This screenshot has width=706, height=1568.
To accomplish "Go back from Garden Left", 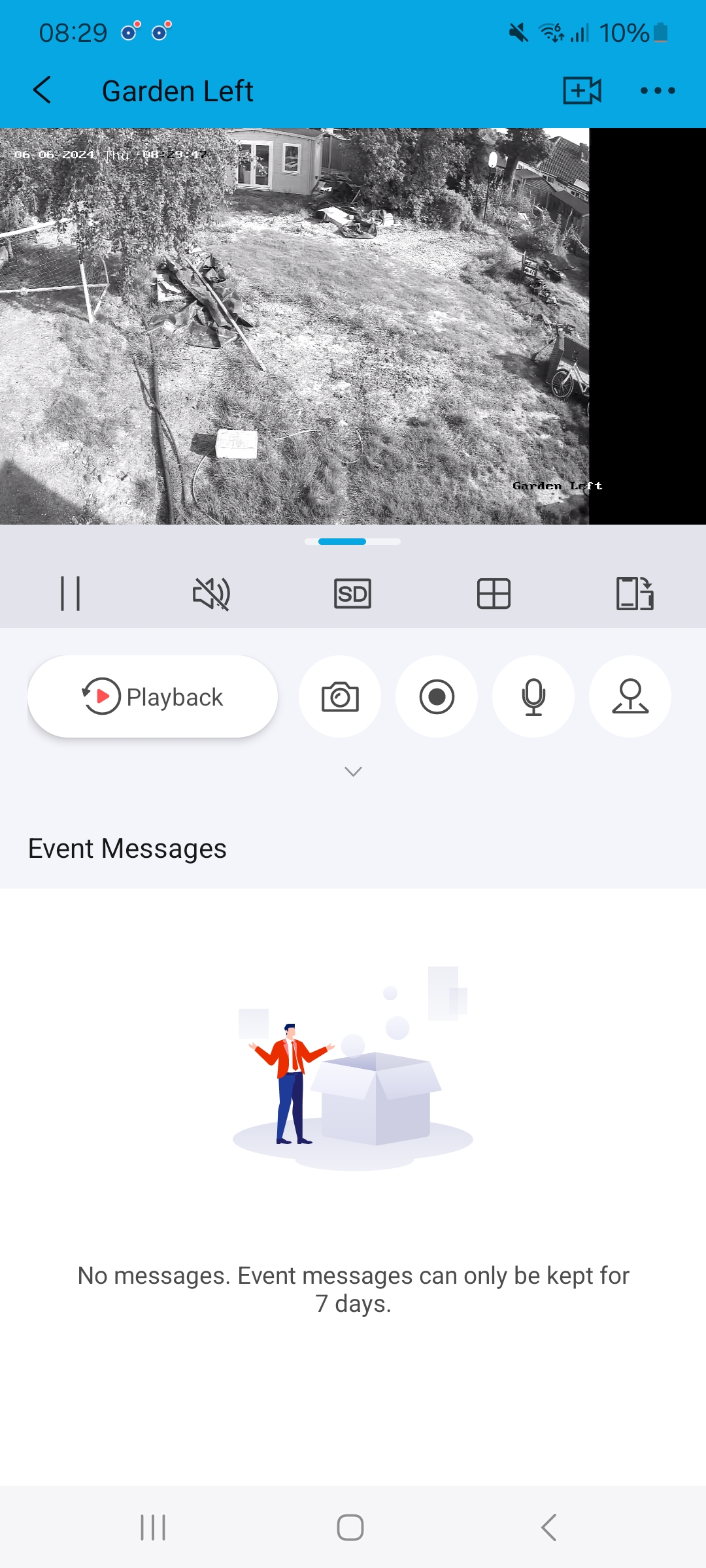I will coord(42,90).
